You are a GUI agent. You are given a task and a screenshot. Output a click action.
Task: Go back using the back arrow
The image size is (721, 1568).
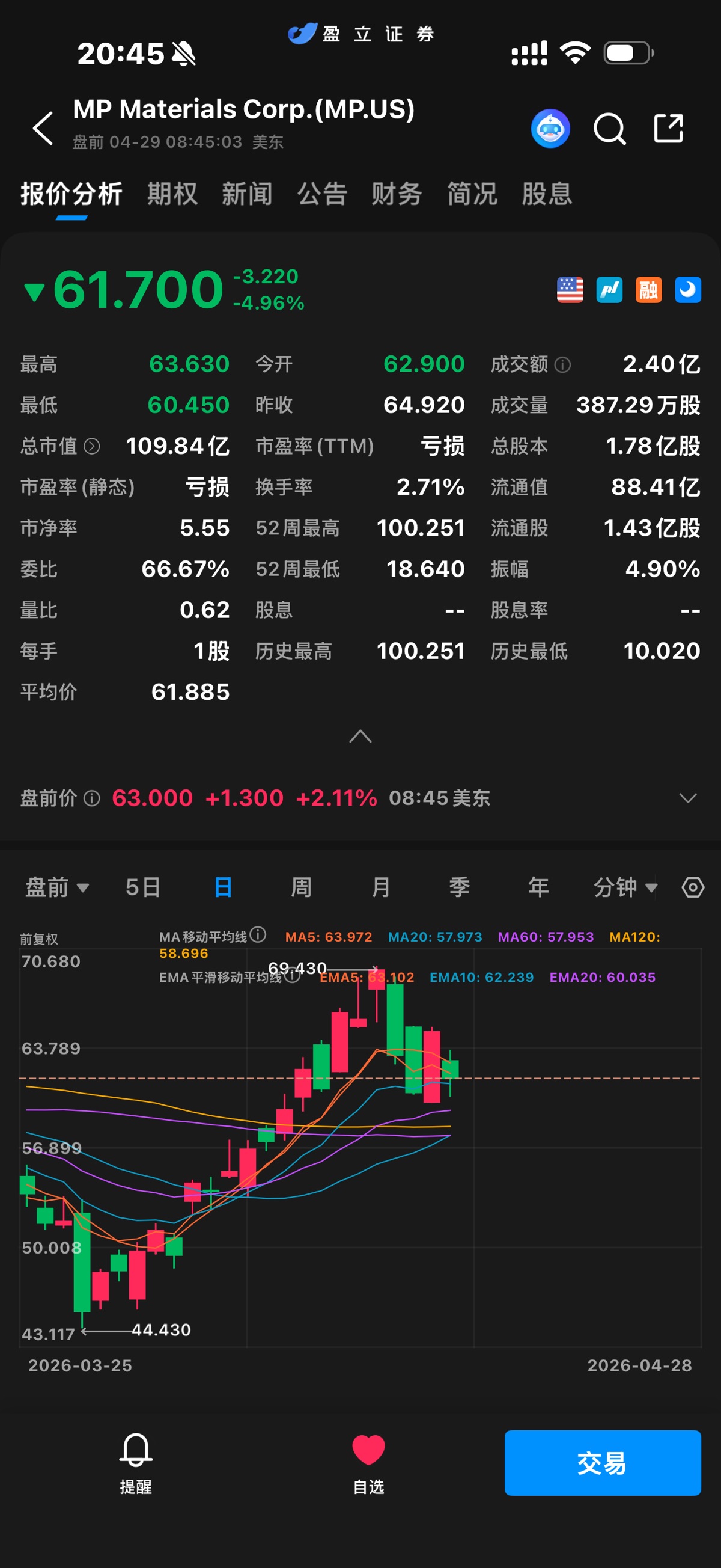43,129
